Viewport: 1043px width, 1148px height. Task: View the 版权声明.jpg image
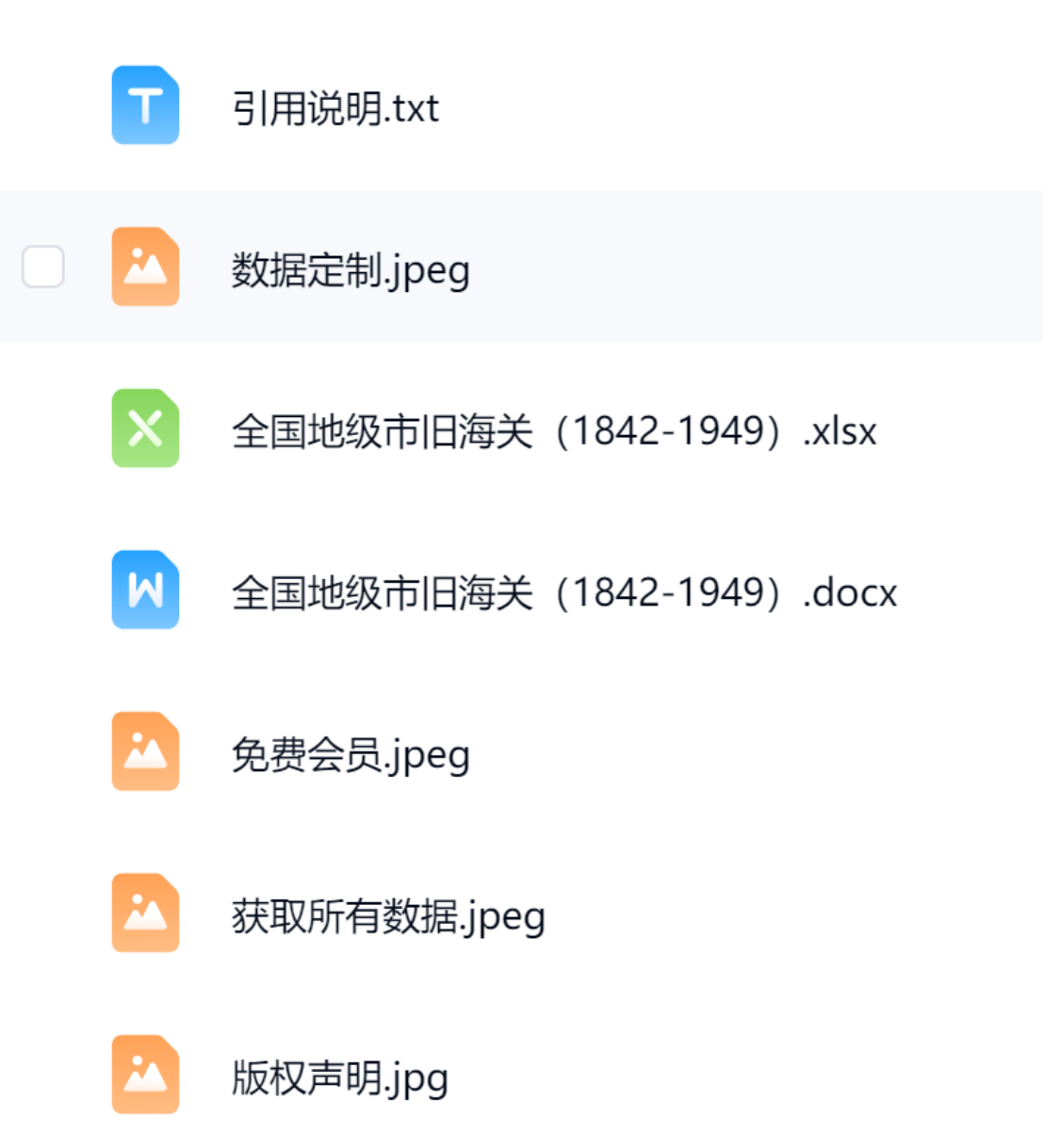[x=339, y=1077]
